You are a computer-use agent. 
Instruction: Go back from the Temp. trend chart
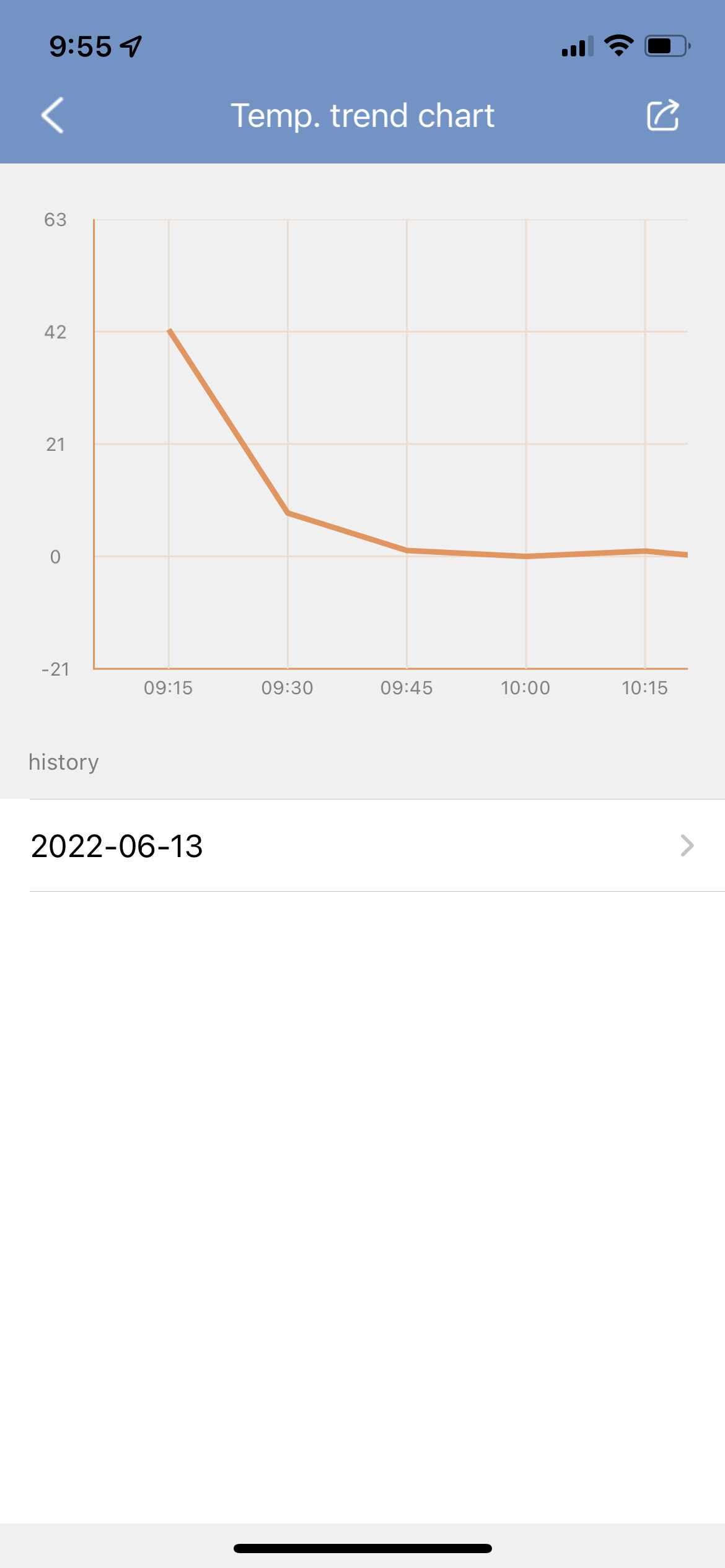click(x=53, y=115)
